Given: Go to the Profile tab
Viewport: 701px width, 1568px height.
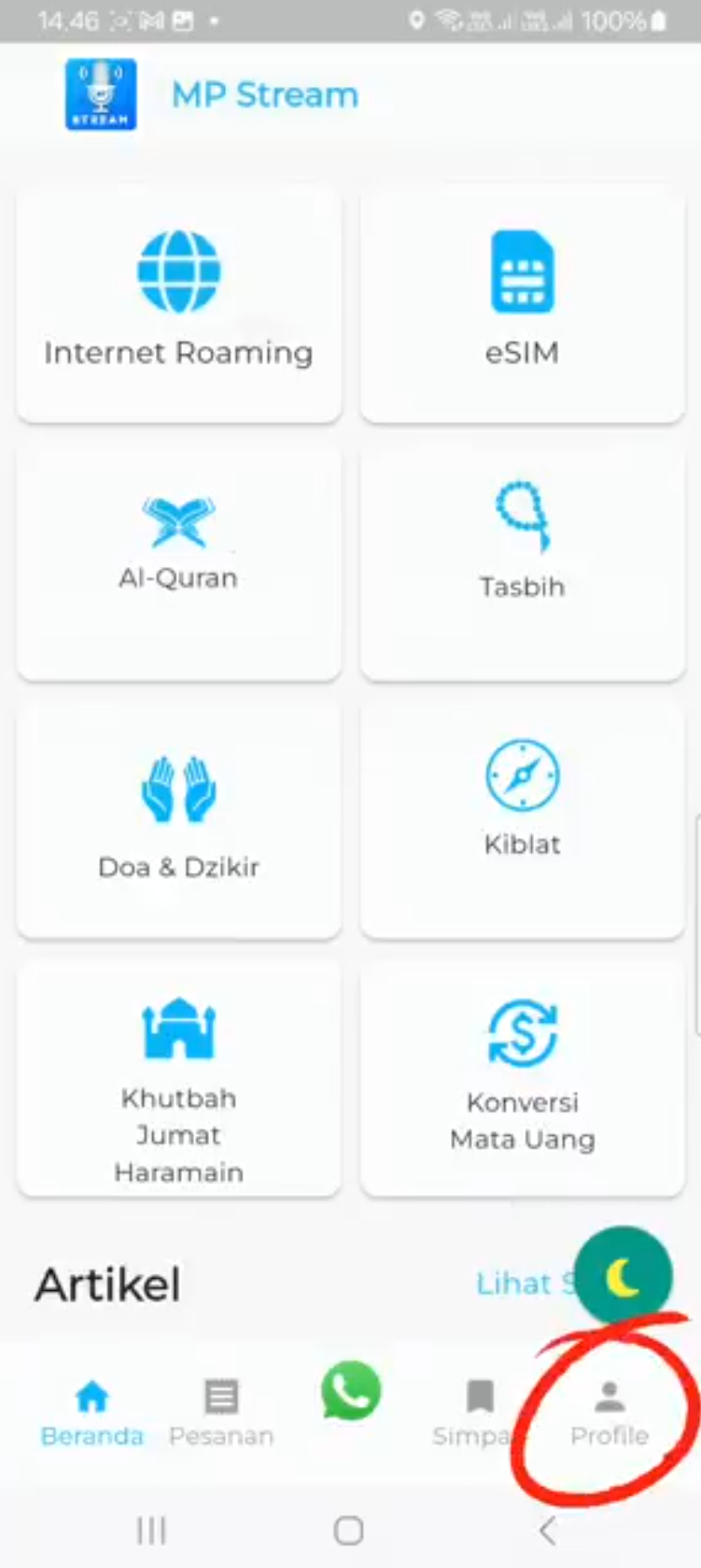Looking at the screenshot, I should coord(610,1413).
